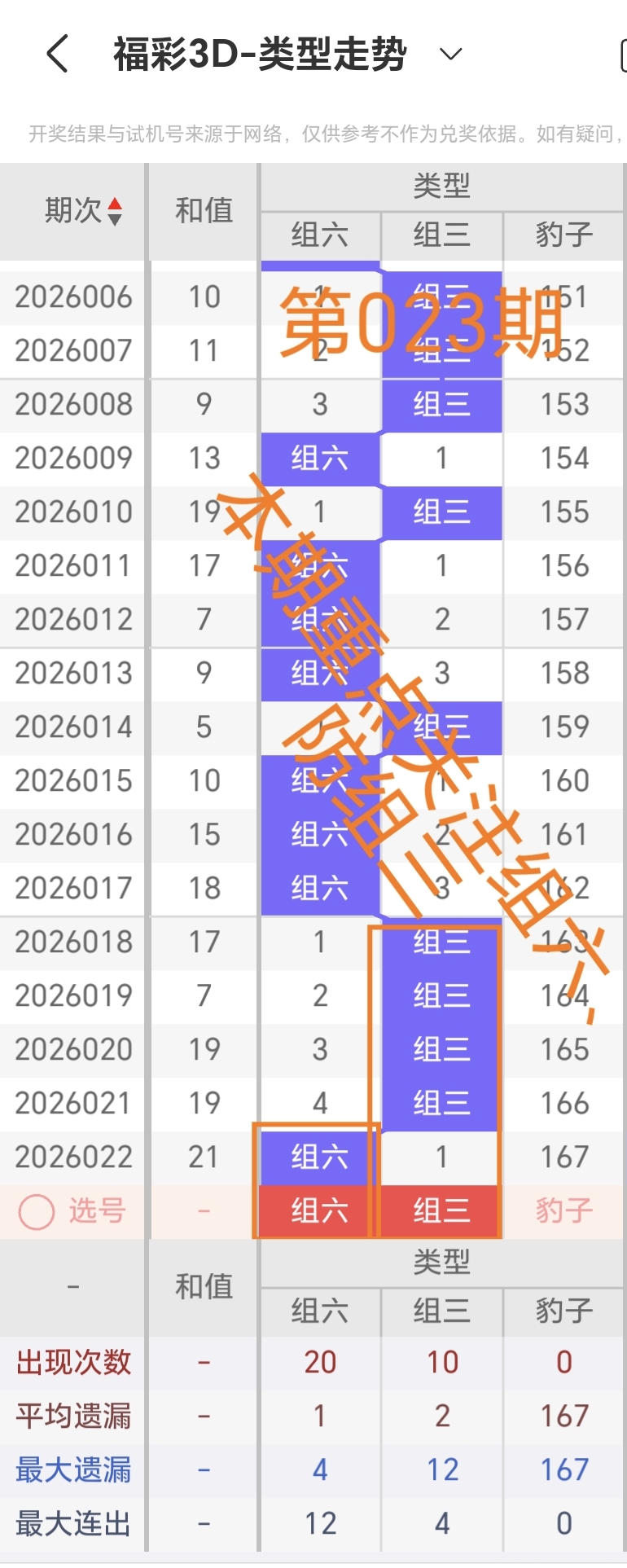This screenshot has height=1568, width=627.
Task: Tap the highlighted 组六 cell of 2026022
Action: click(x=318, y=1157)
